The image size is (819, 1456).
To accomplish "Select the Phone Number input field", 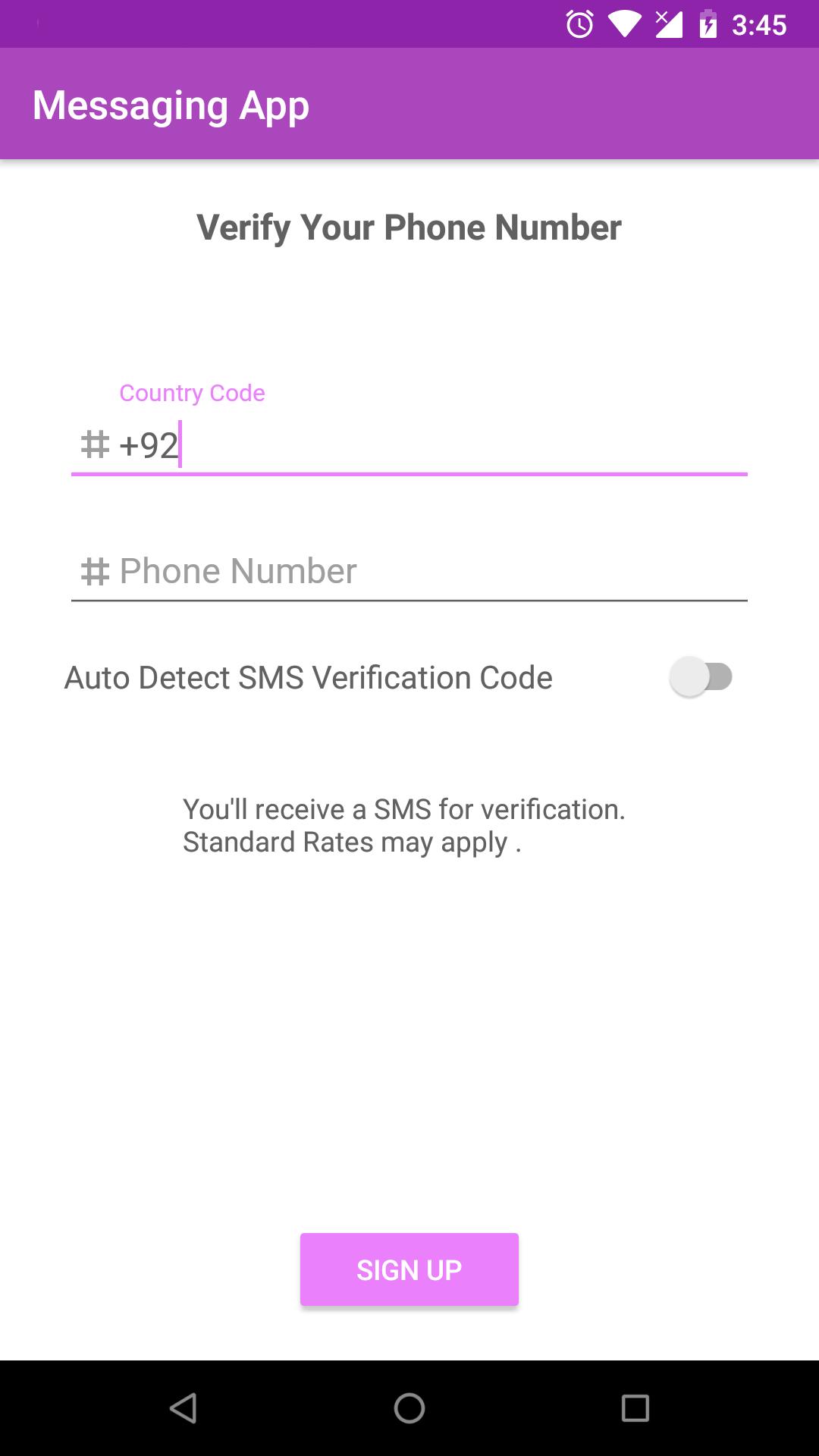I will coord(409,571).
